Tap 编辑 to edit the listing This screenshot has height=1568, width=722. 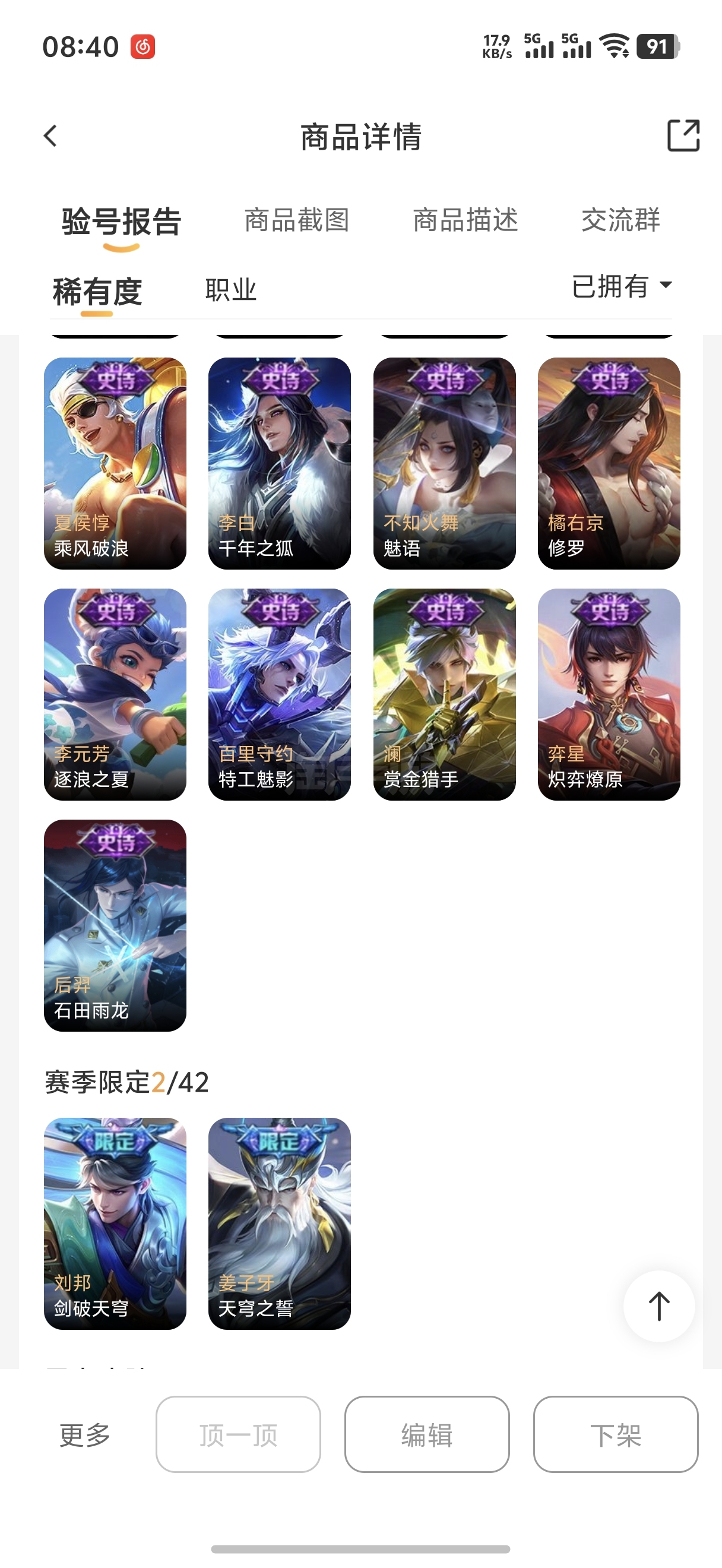pyautogui.click(x=427, y=1434)
